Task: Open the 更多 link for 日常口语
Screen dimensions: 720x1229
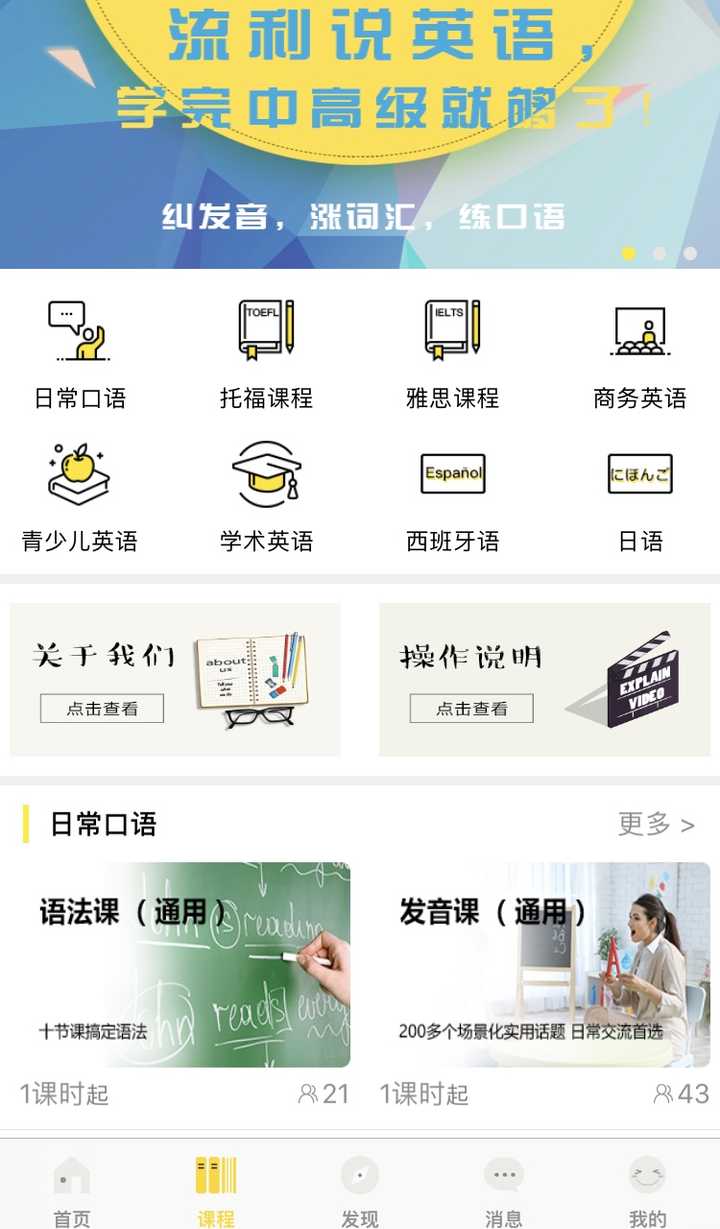Action: click(x=655, y=825)
